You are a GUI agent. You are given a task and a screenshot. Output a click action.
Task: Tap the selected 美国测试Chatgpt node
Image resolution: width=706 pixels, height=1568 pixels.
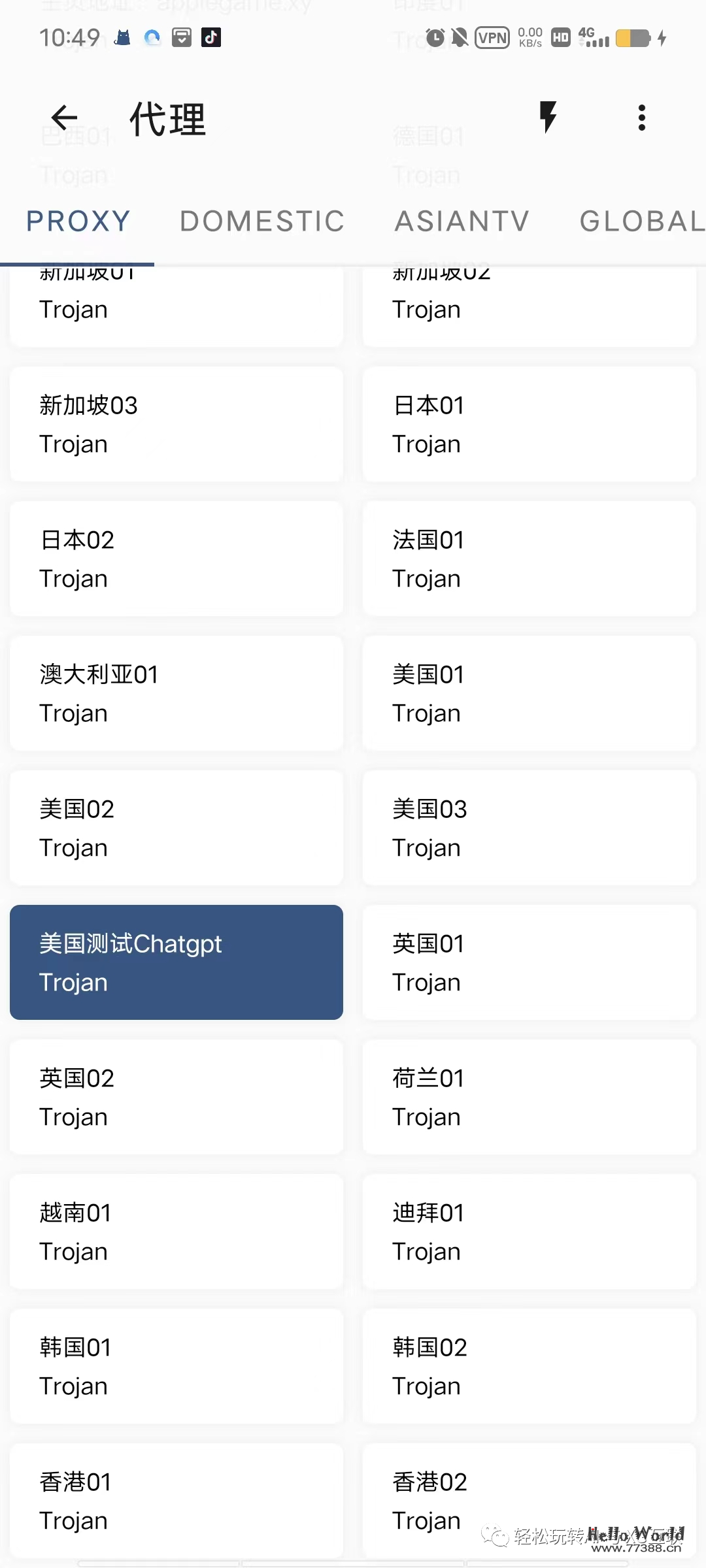pyautogui.click(x=176, y=962)
